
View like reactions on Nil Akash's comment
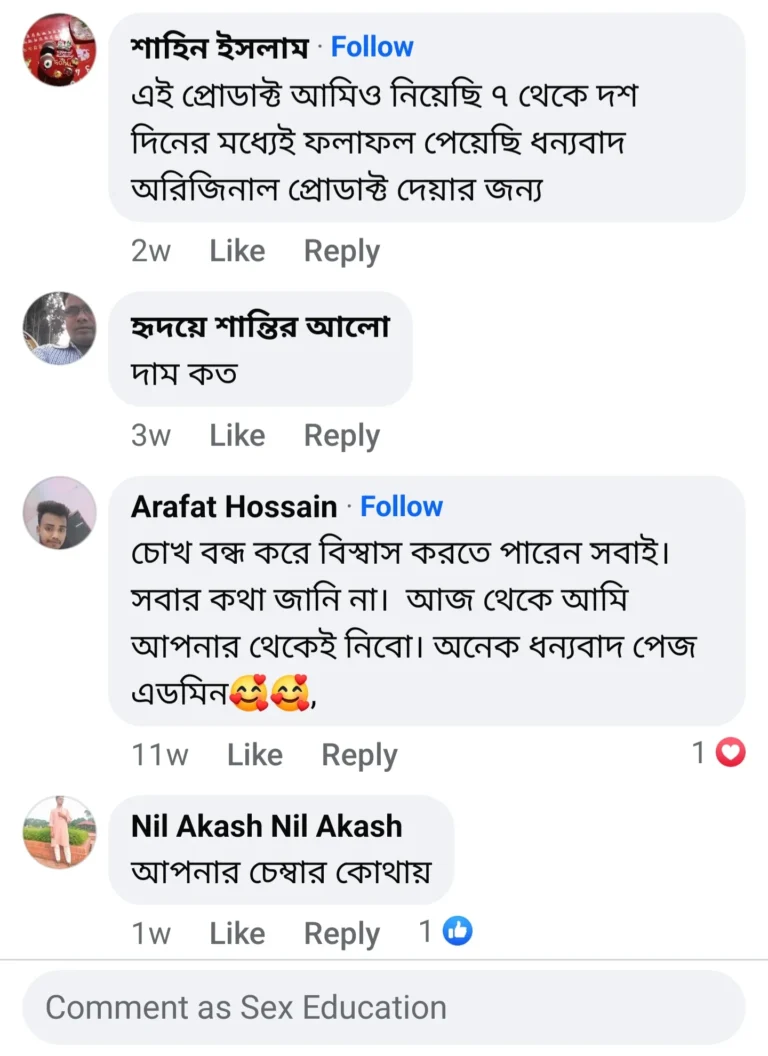coord(447,932)
